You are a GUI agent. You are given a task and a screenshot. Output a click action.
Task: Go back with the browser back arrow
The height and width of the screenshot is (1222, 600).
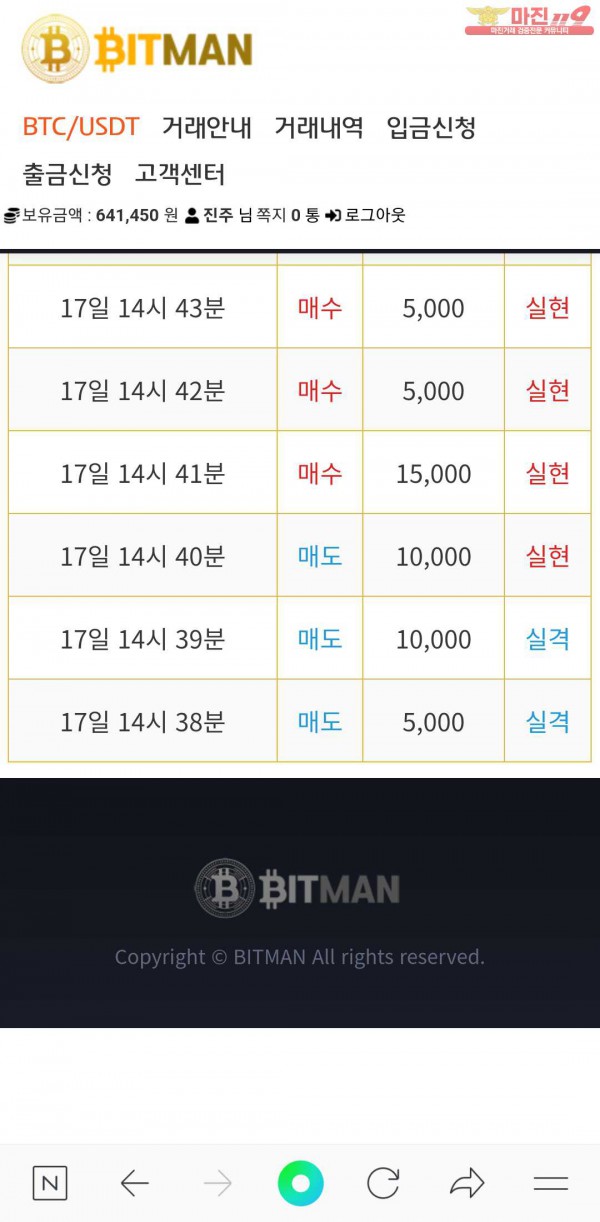(134, 1184)
